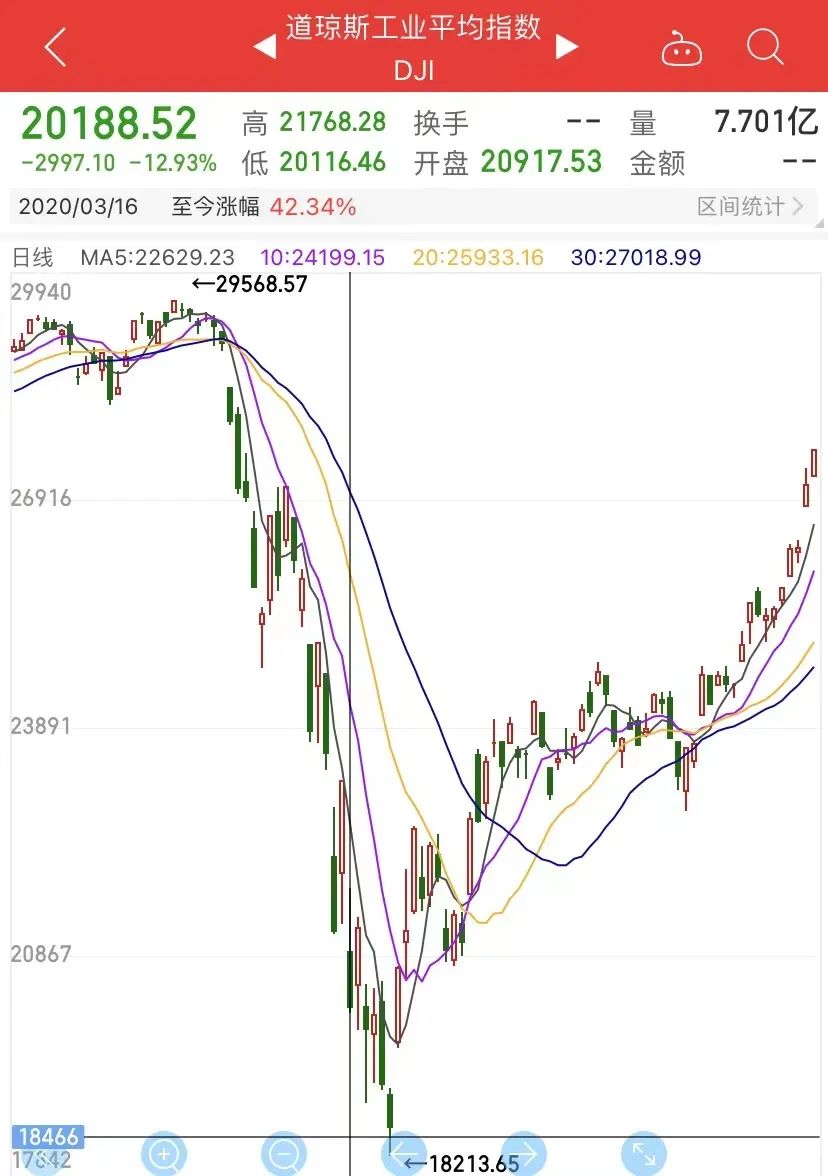828x1176 pixels.
Task: Toggle the MA5 moving average line
Action: (155, 256)
